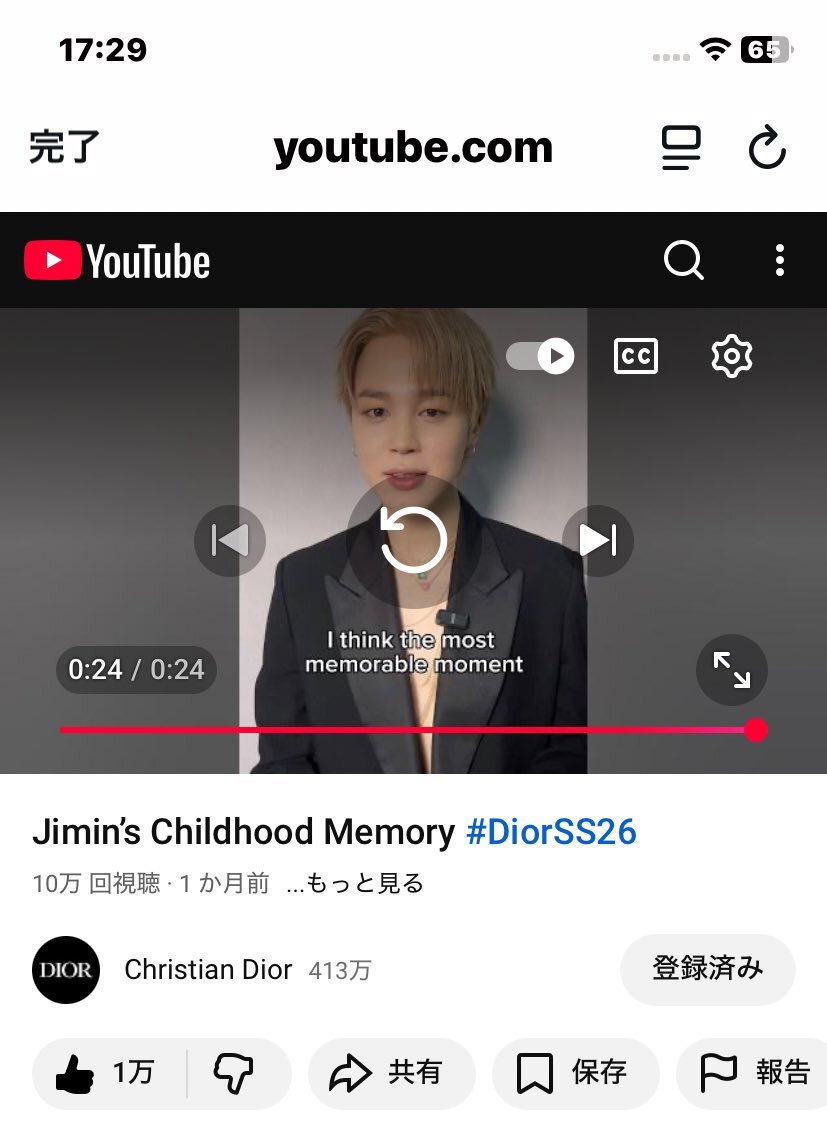Tap the 登録済み subscribed button
Screen dimensions: 827x1132
(708, 969)
